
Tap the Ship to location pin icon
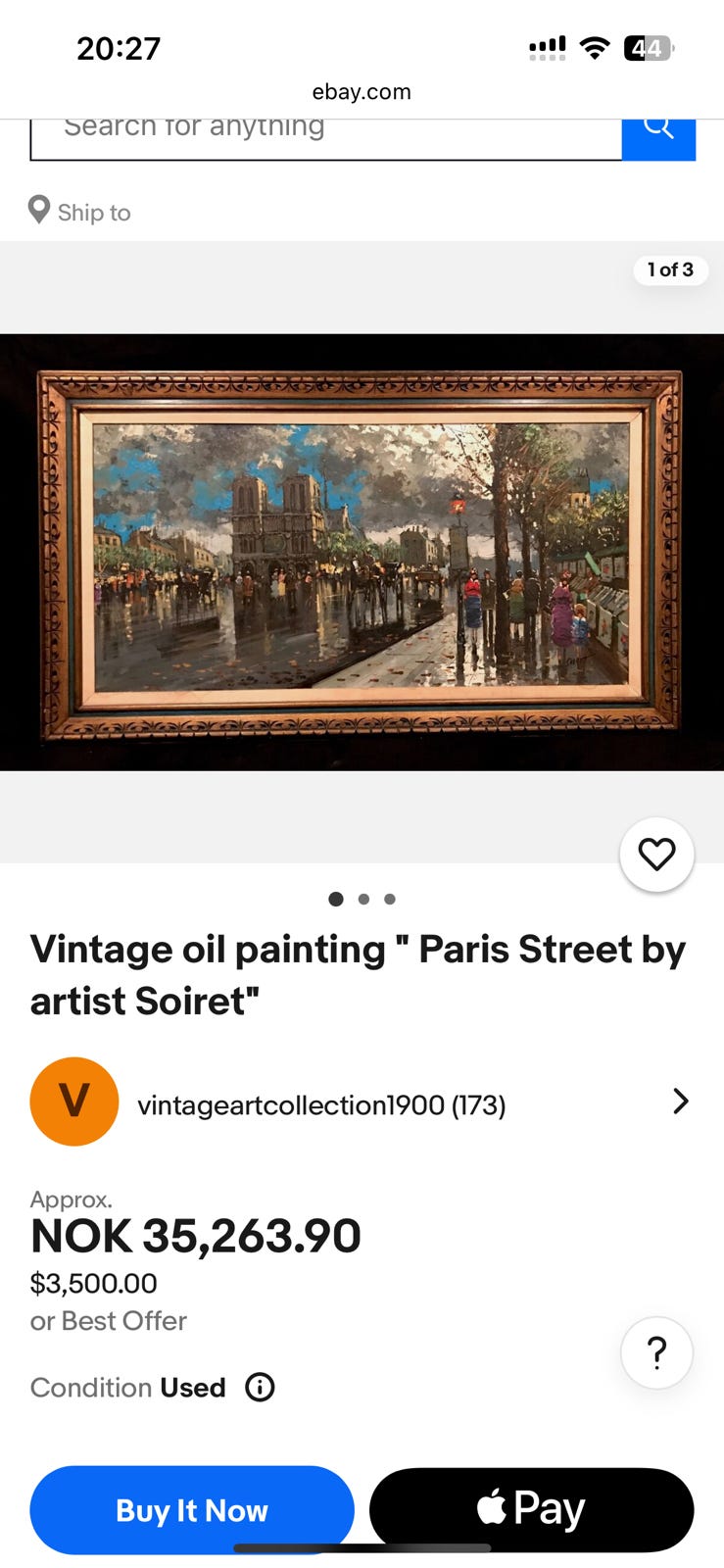pos(38,210)
